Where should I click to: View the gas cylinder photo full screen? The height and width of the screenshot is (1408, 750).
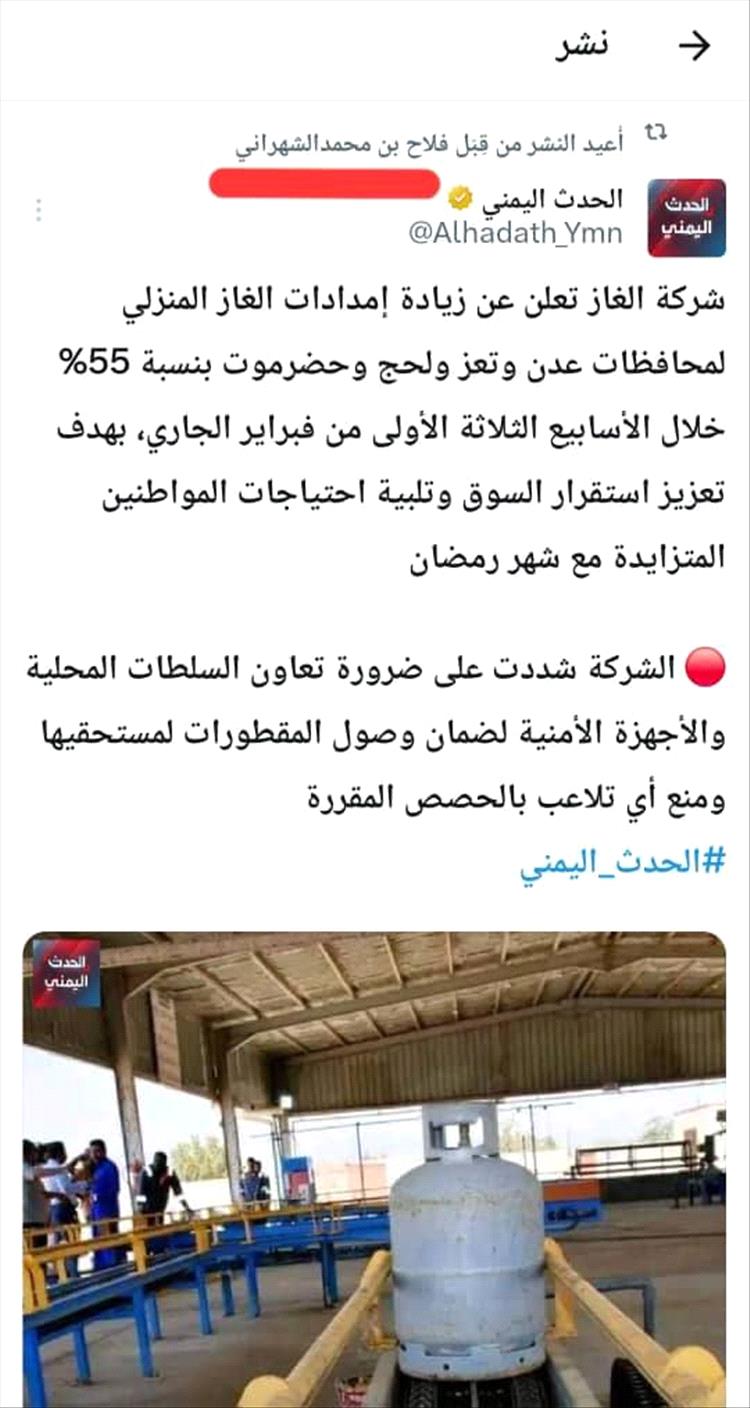click(x=375, y=1168)
